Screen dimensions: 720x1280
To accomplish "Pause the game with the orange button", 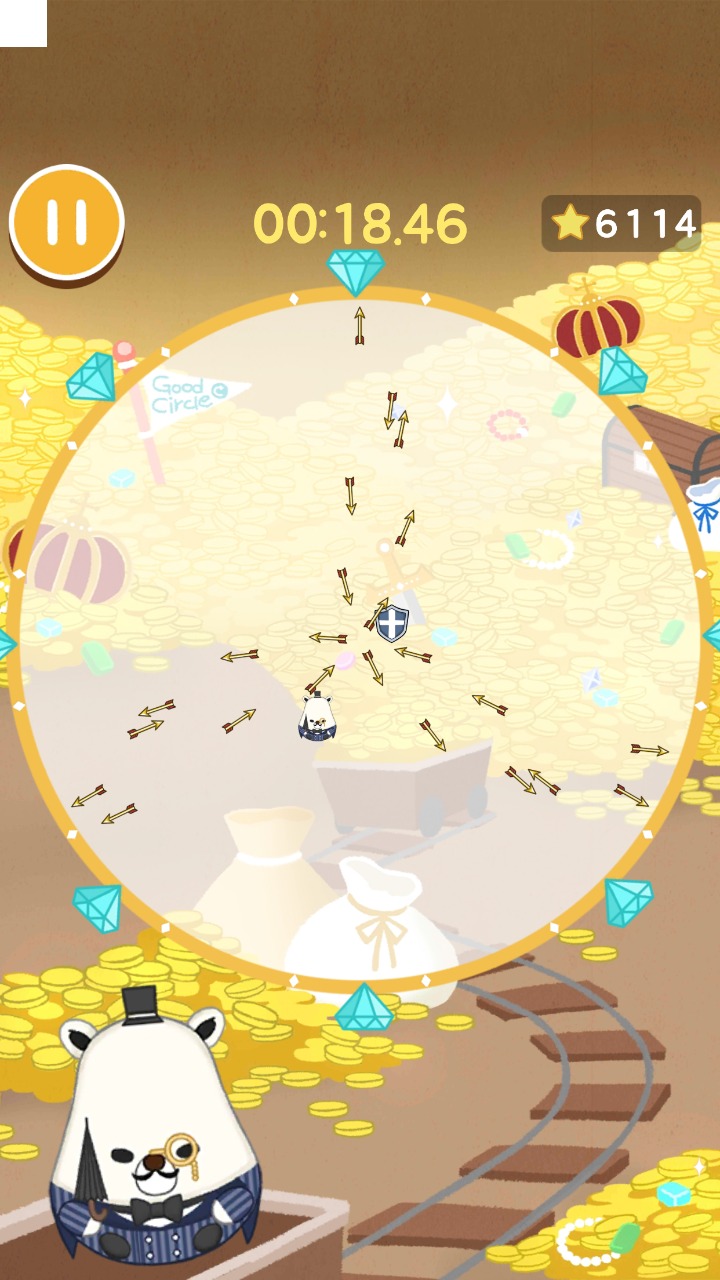I will (66, 222).
